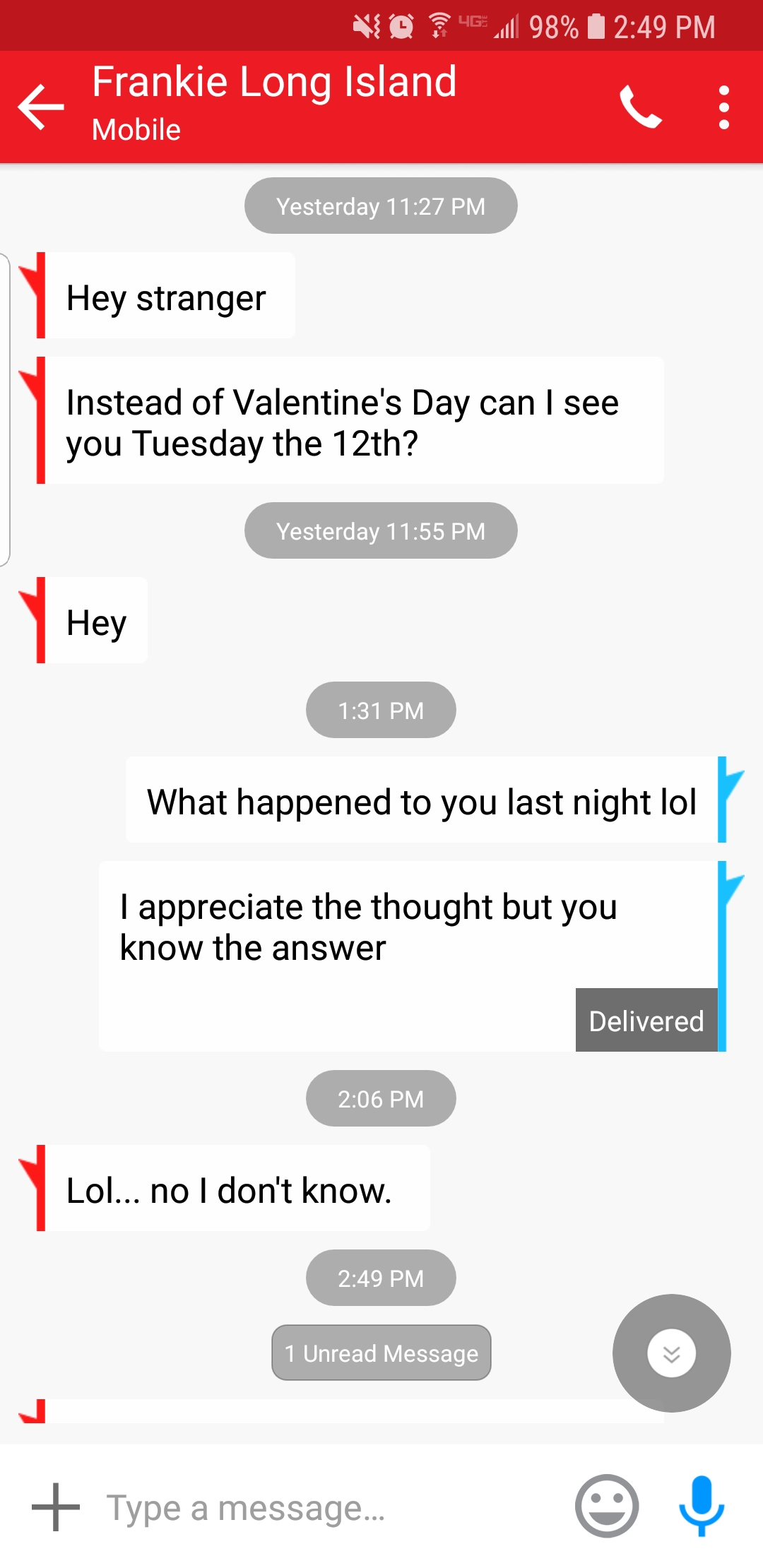
Task: Open the attachment plus button
Action: pyautogui.click(x=56, y=1507)
